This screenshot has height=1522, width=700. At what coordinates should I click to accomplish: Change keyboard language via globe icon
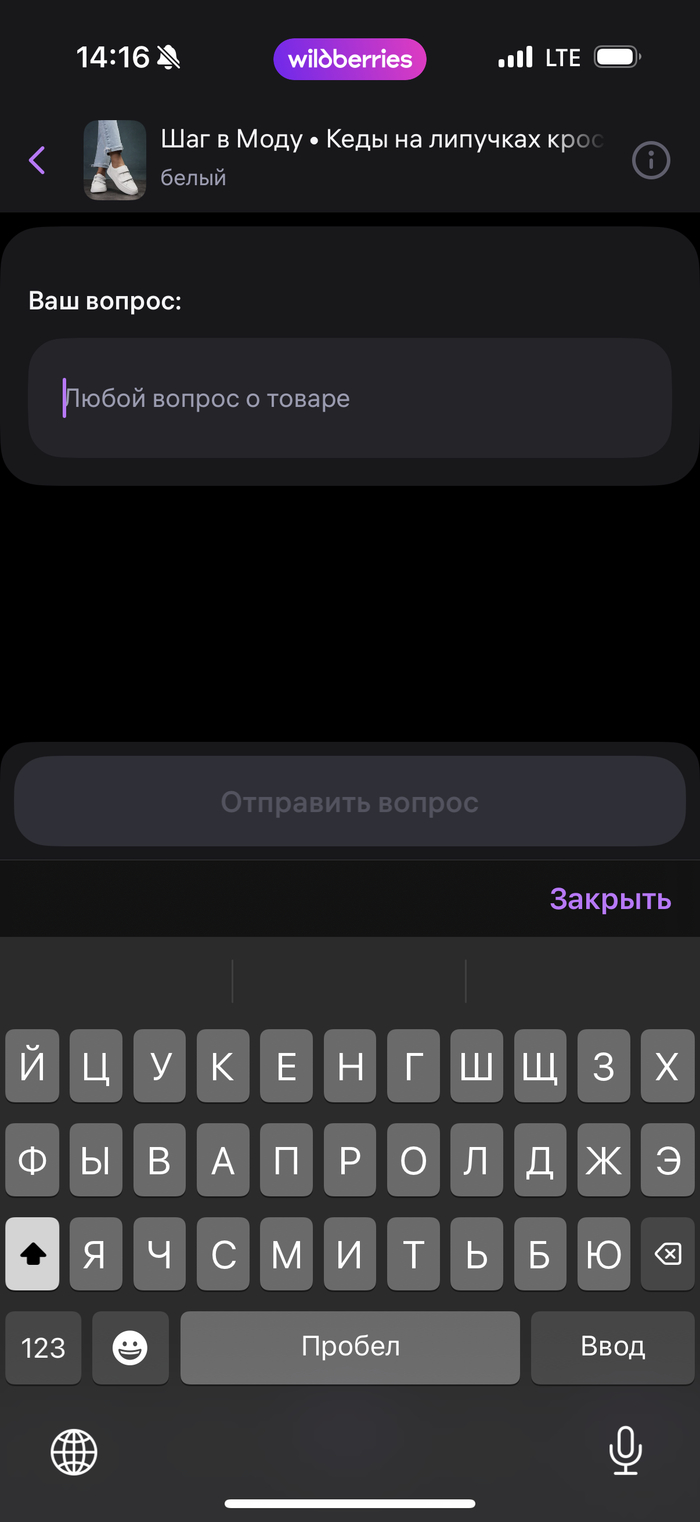pos(74,1451)
